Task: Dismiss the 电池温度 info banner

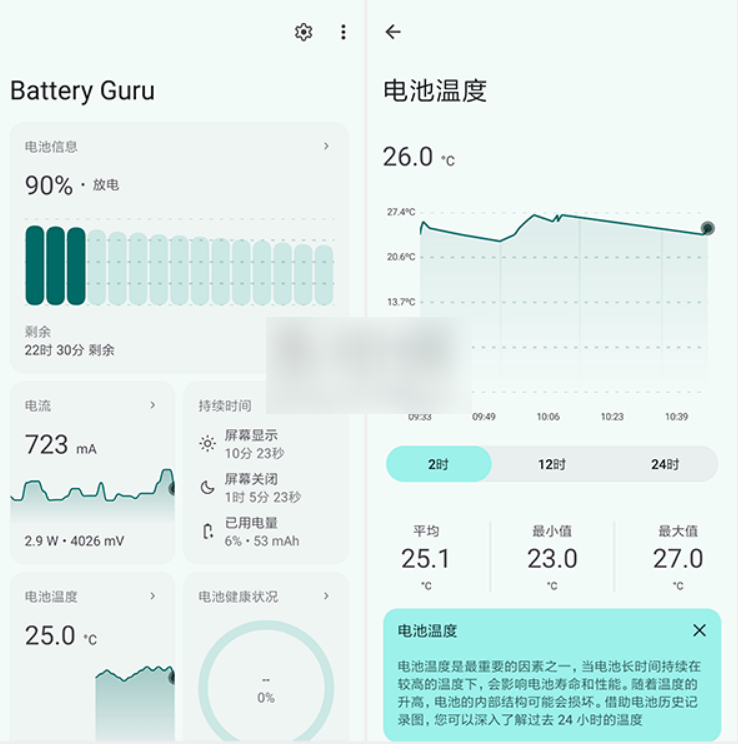Action: click(699, 630)
